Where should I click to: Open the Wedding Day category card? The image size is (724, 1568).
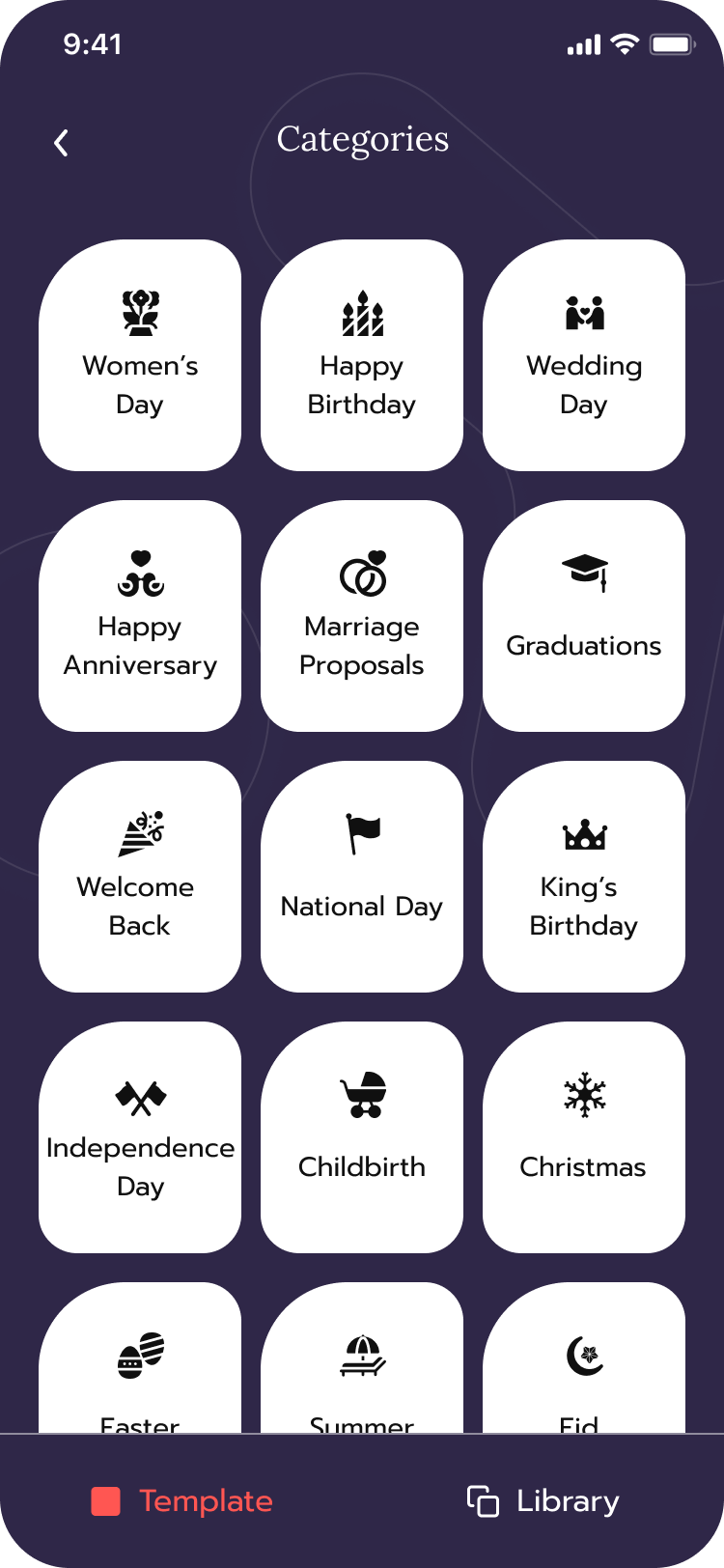584,355
